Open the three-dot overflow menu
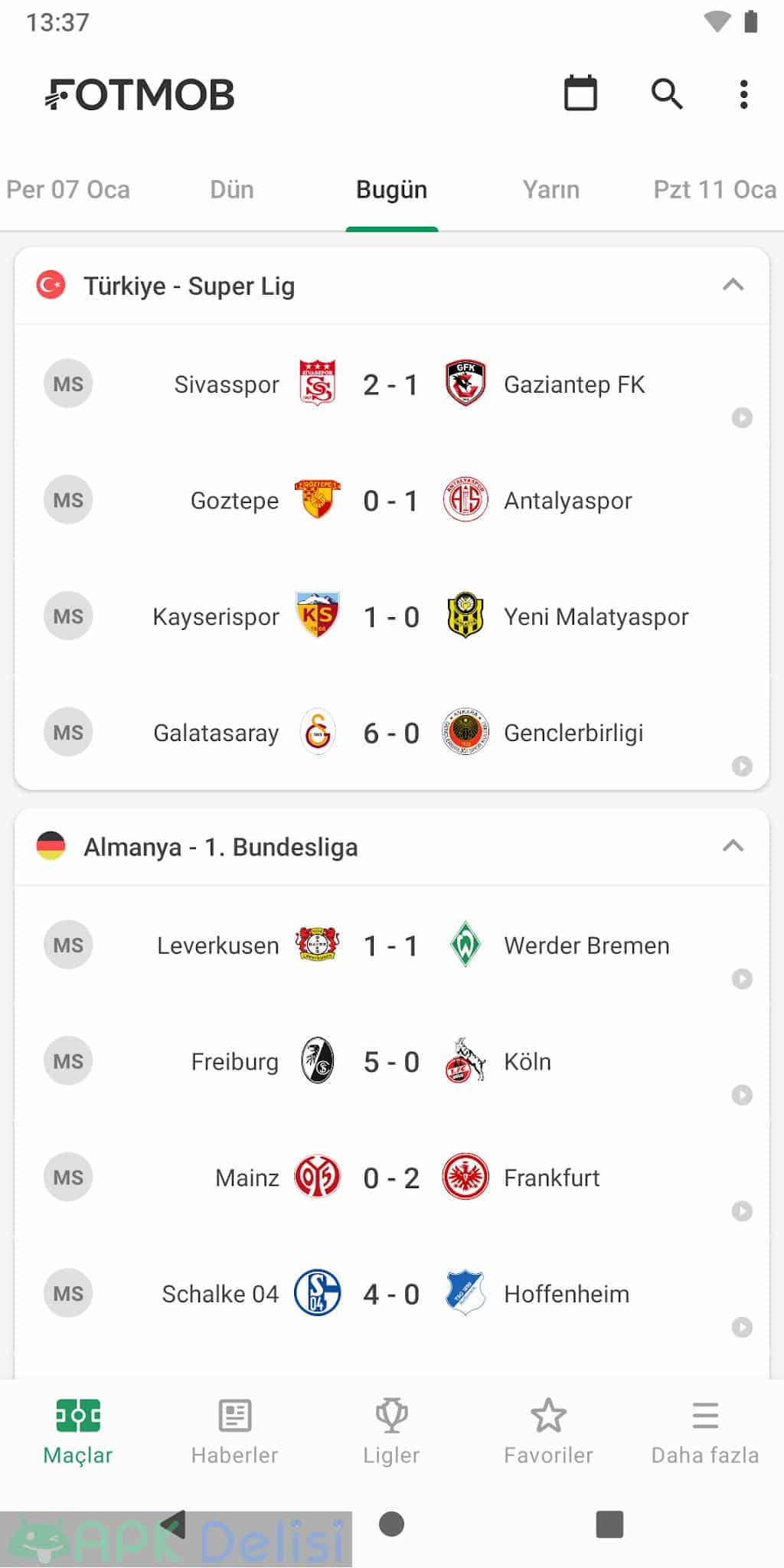 pos(743,94)
